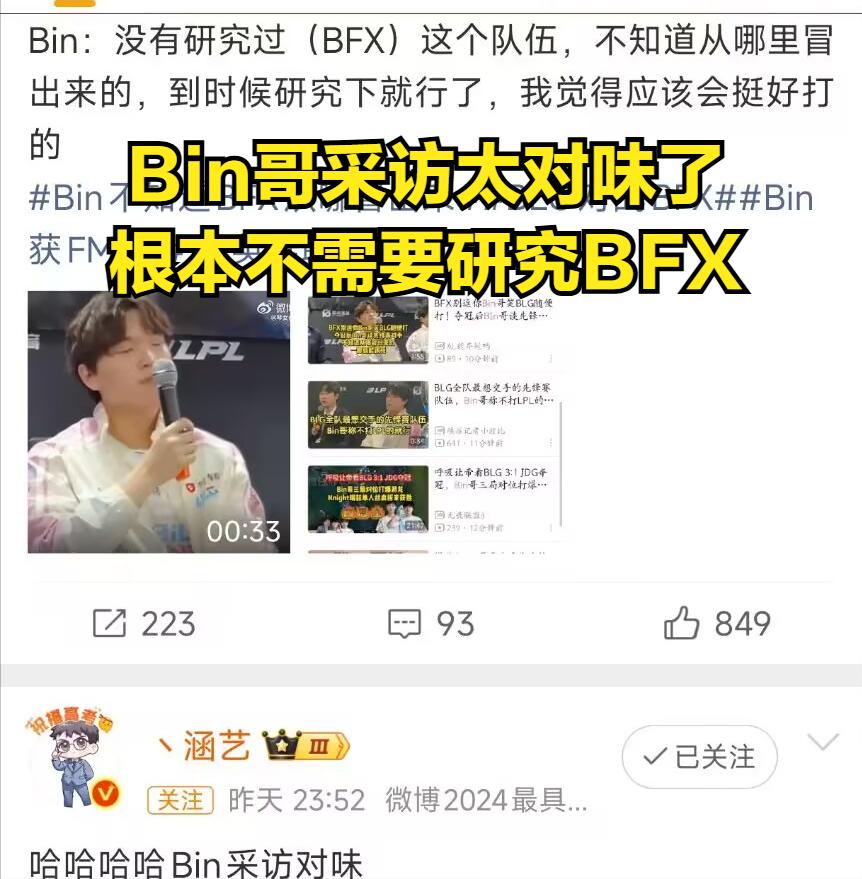Viewport: 862px width, 879px height.
Task: Expand the chevron menu on 涵艺's post
Action: pos(822,742)
